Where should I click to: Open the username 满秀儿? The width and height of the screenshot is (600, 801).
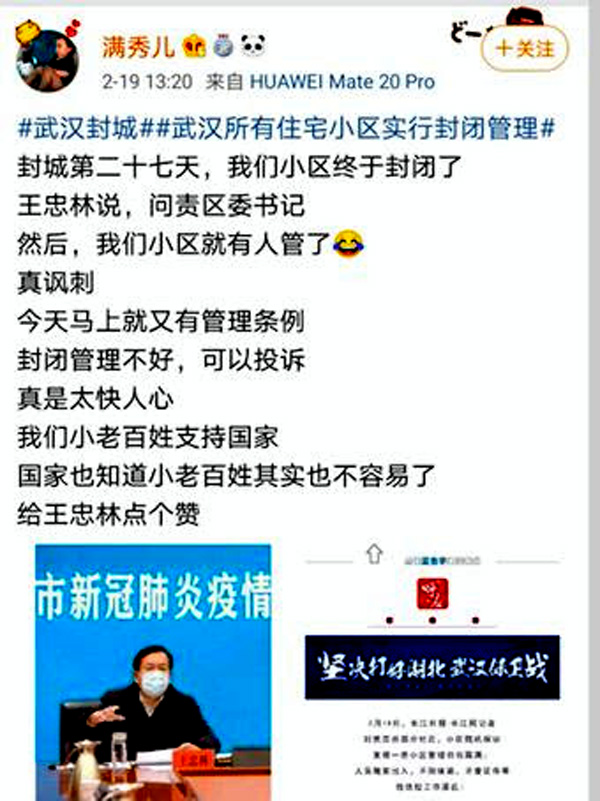pyautogui.click(x=137, y=46)
